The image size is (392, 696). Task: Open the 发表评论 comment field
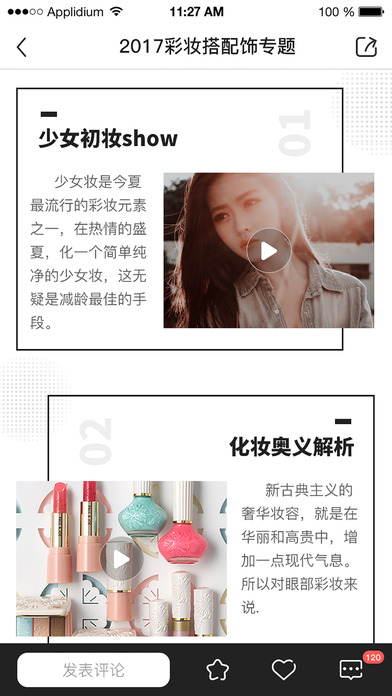click(93, 670)
